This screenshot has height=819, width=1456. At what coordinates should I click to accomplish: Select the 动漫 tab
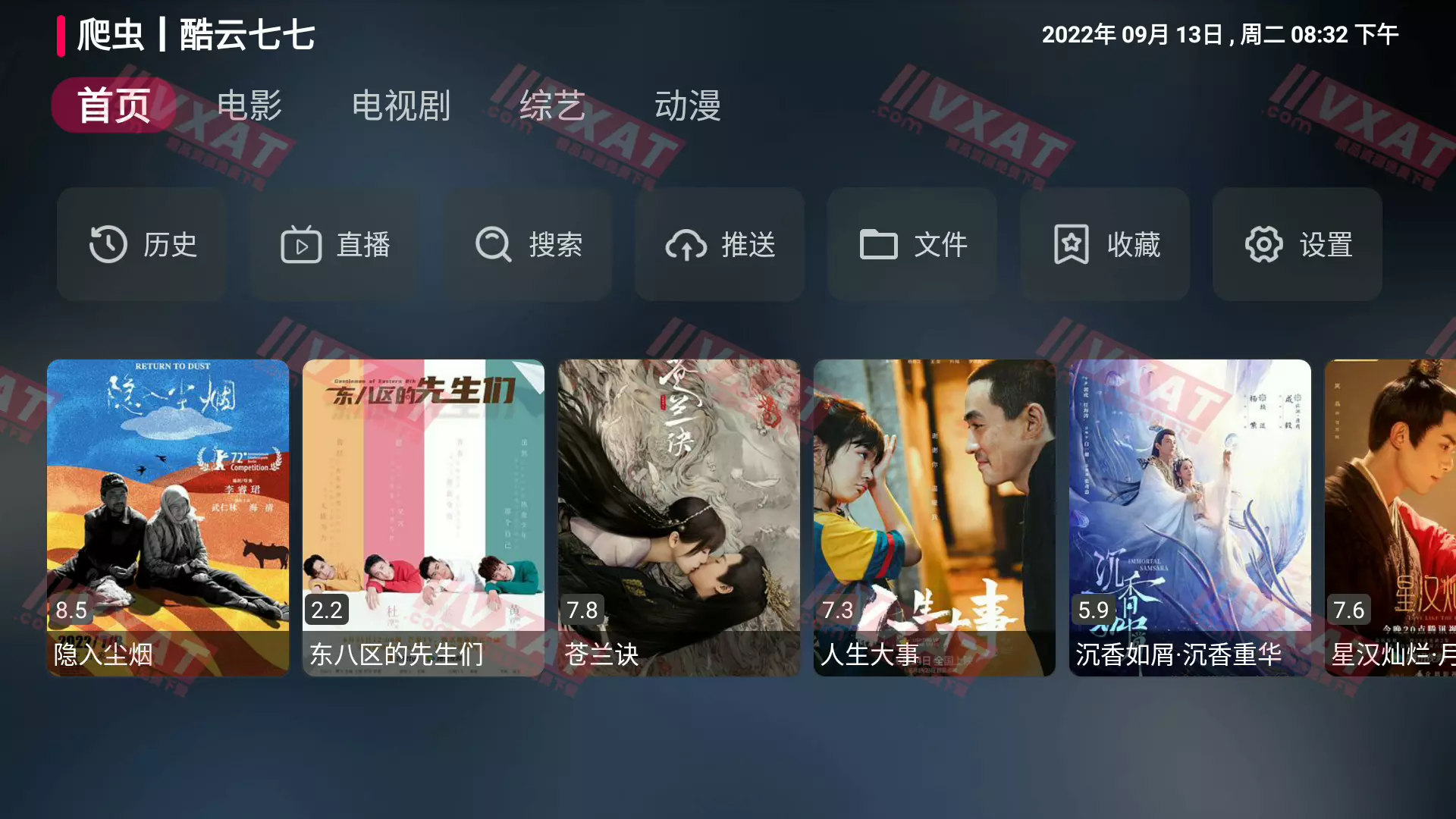tap(687, 105)
